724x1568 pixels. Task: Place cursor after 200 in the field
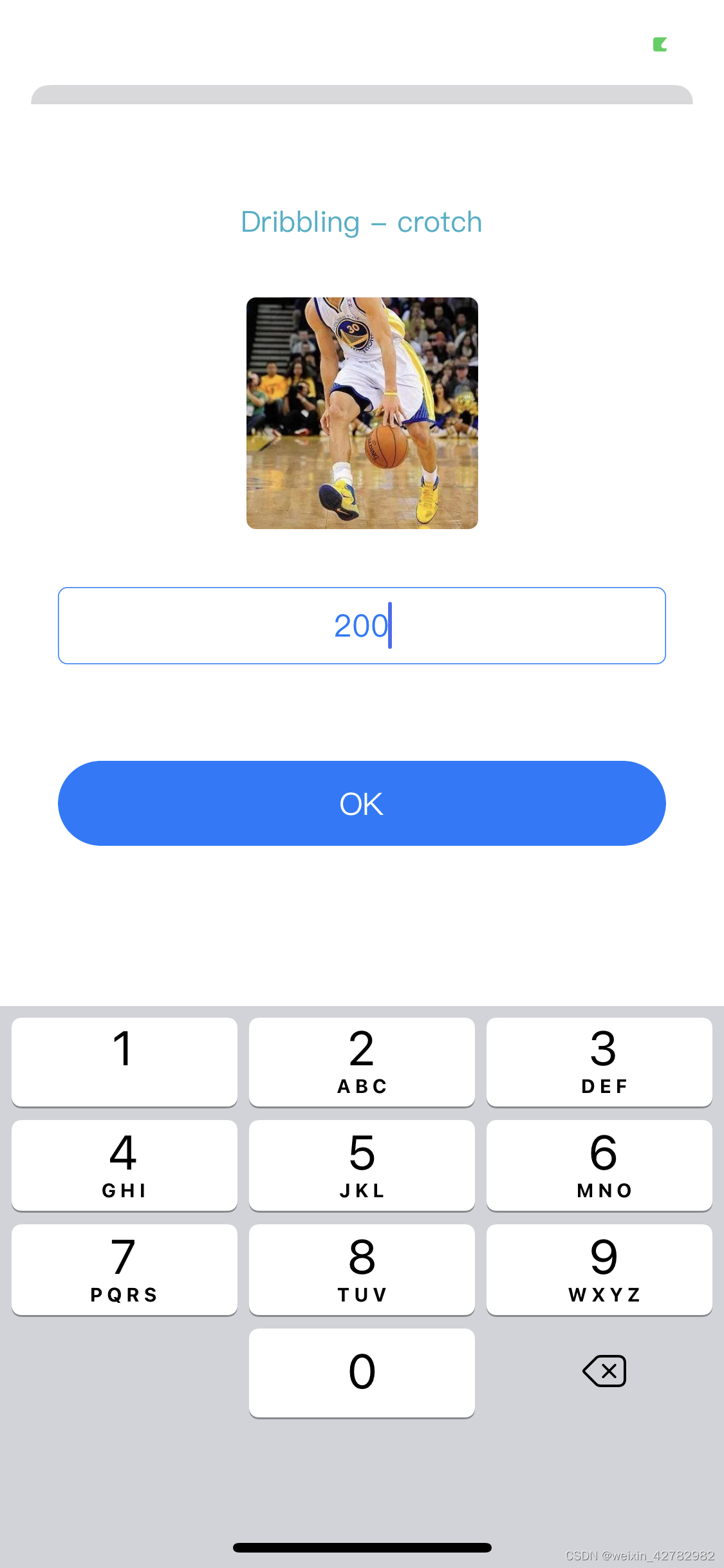tap(391, 624)
